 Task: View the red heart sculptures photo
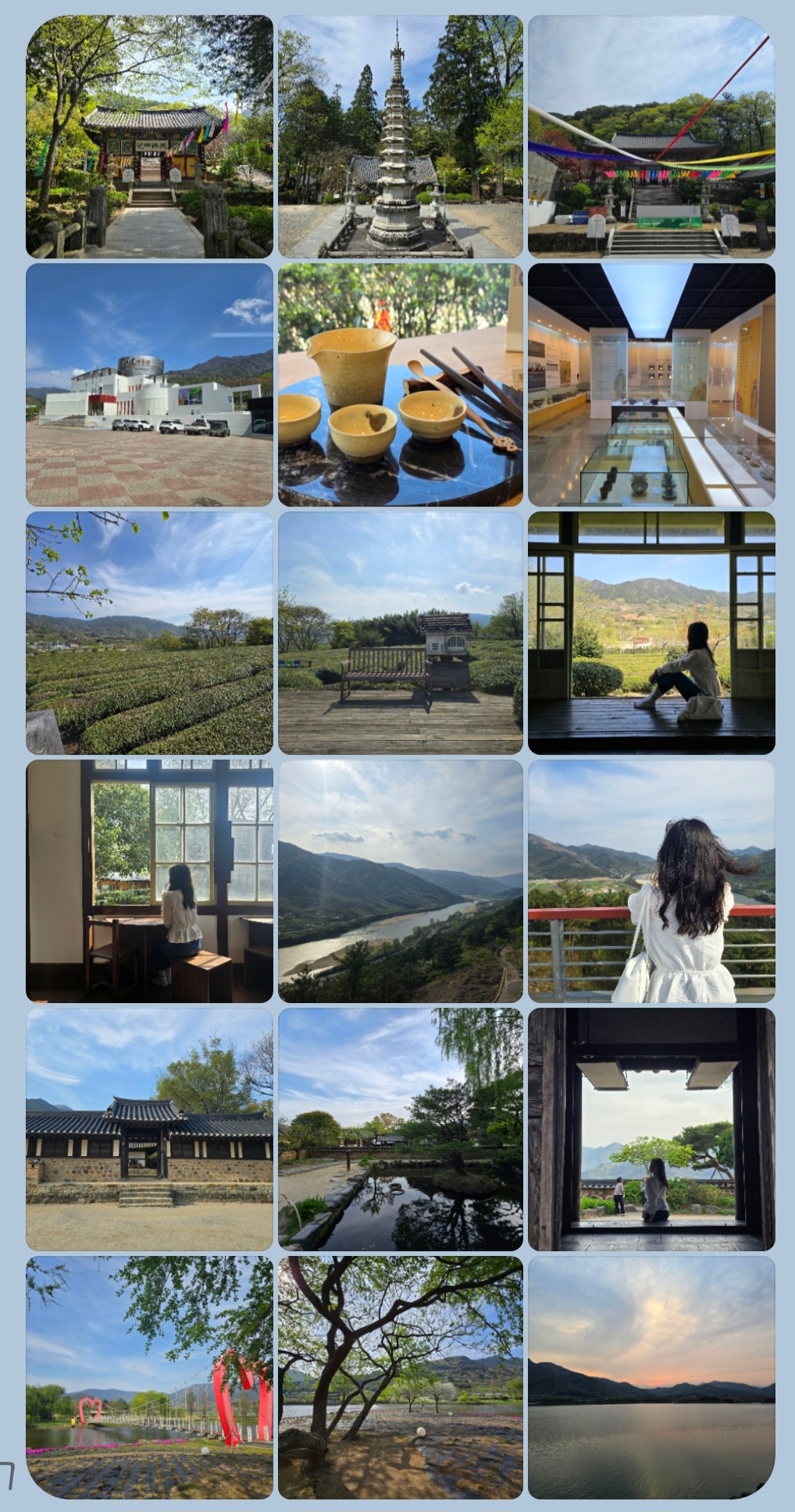point(149,1378)
